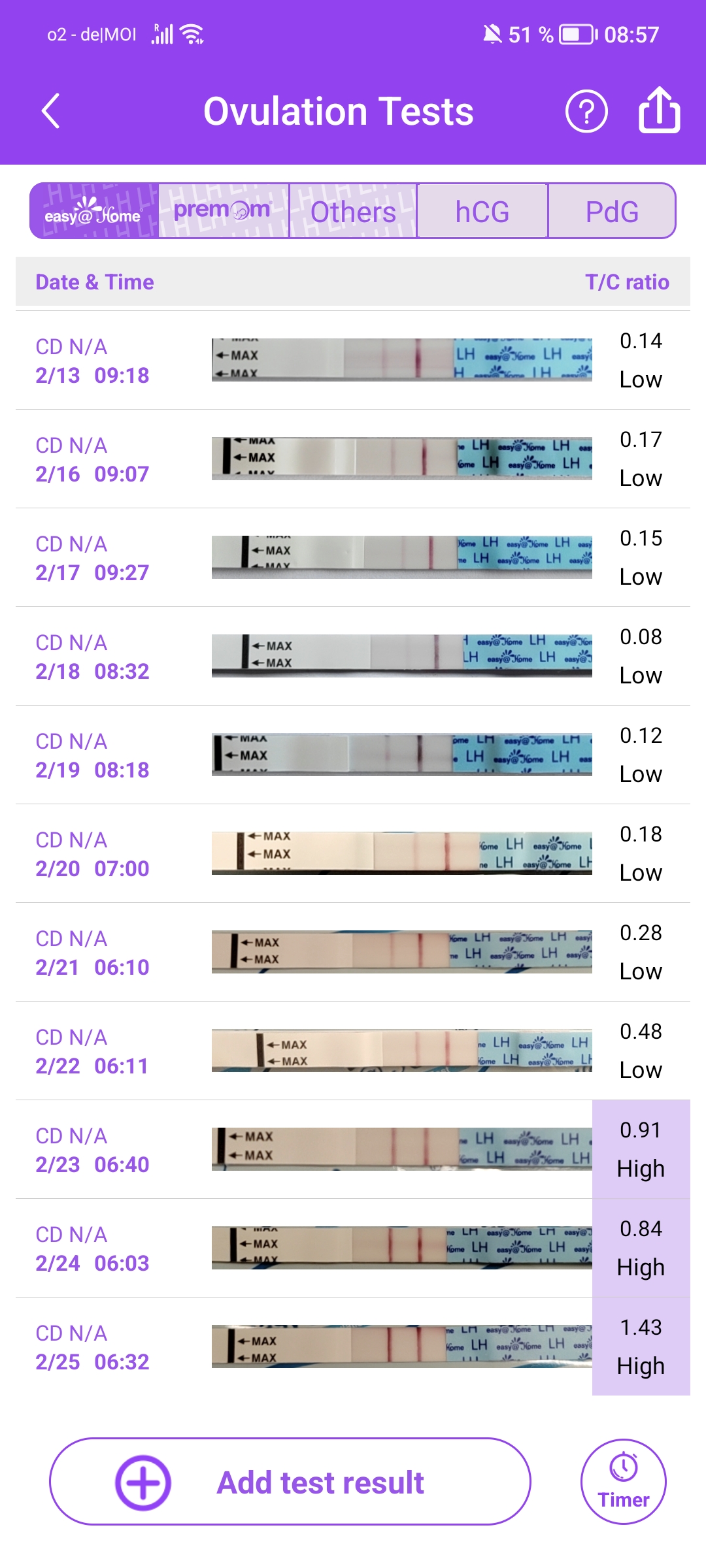Open the 2/22 06:11 test entry
706x1568 pixels.
tap(353, 1051)
